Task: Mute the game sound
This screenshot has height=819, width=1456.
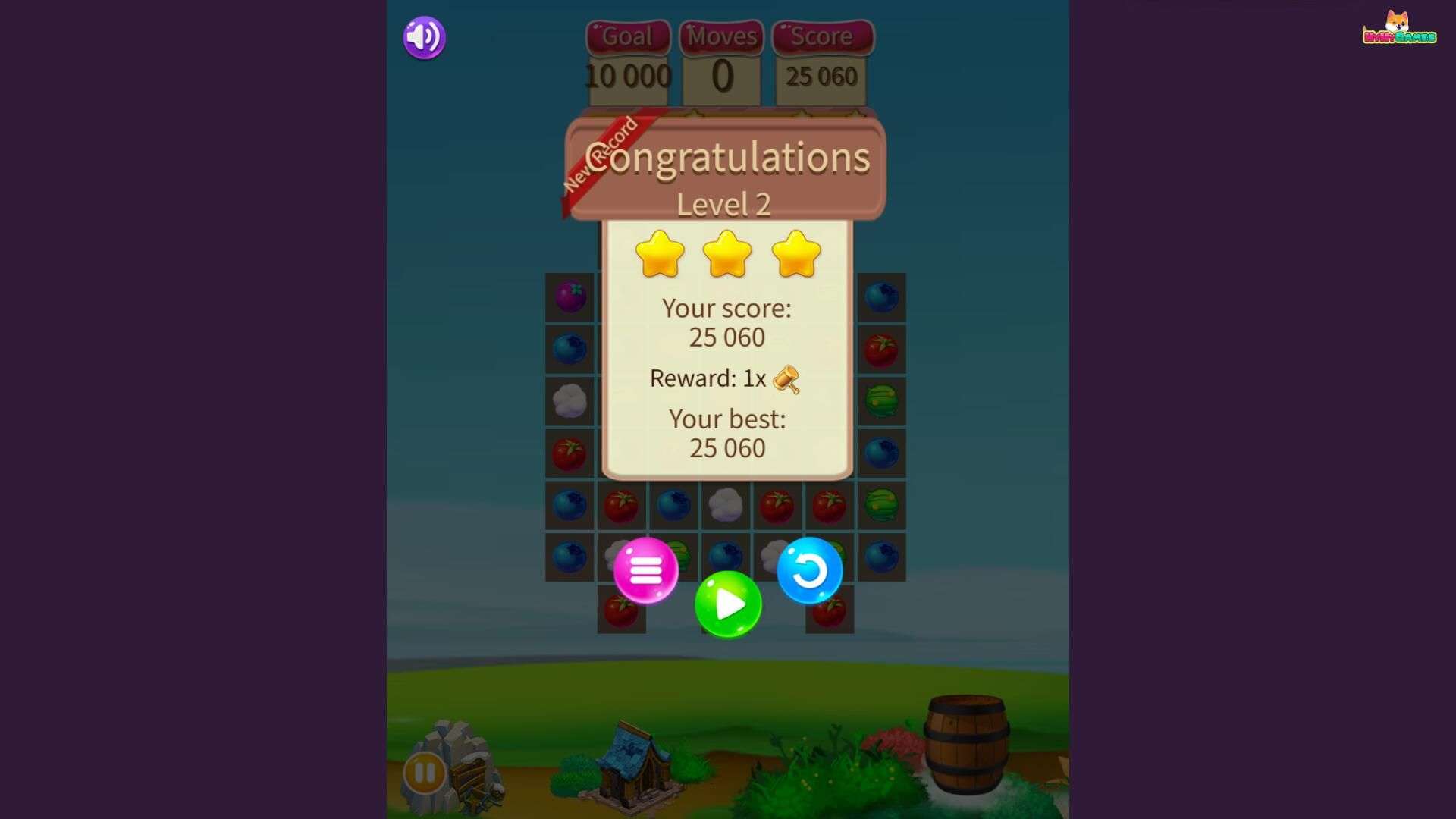Action: (424, 37)
